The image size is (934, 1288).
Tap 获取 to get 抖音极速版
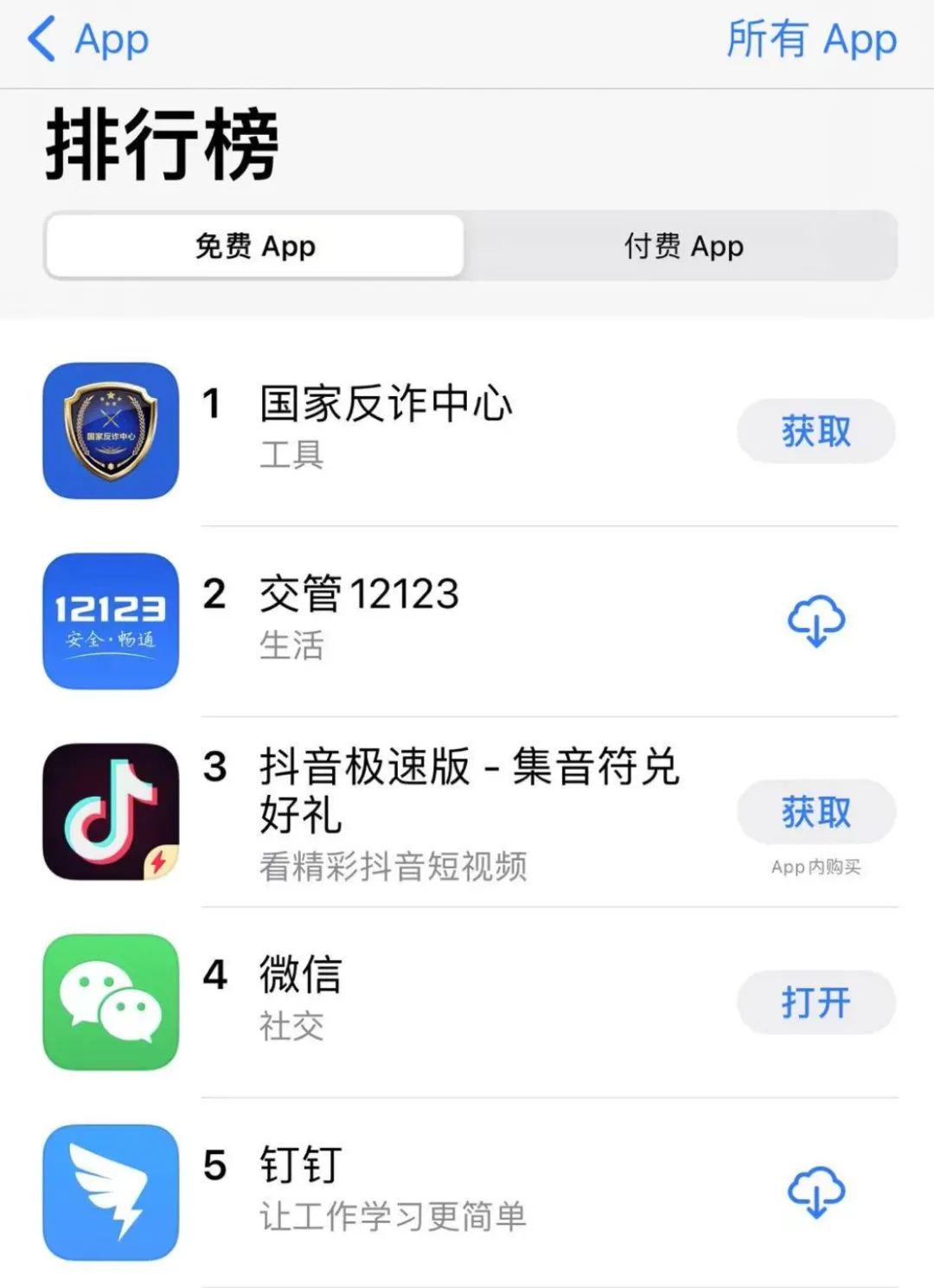816,811
